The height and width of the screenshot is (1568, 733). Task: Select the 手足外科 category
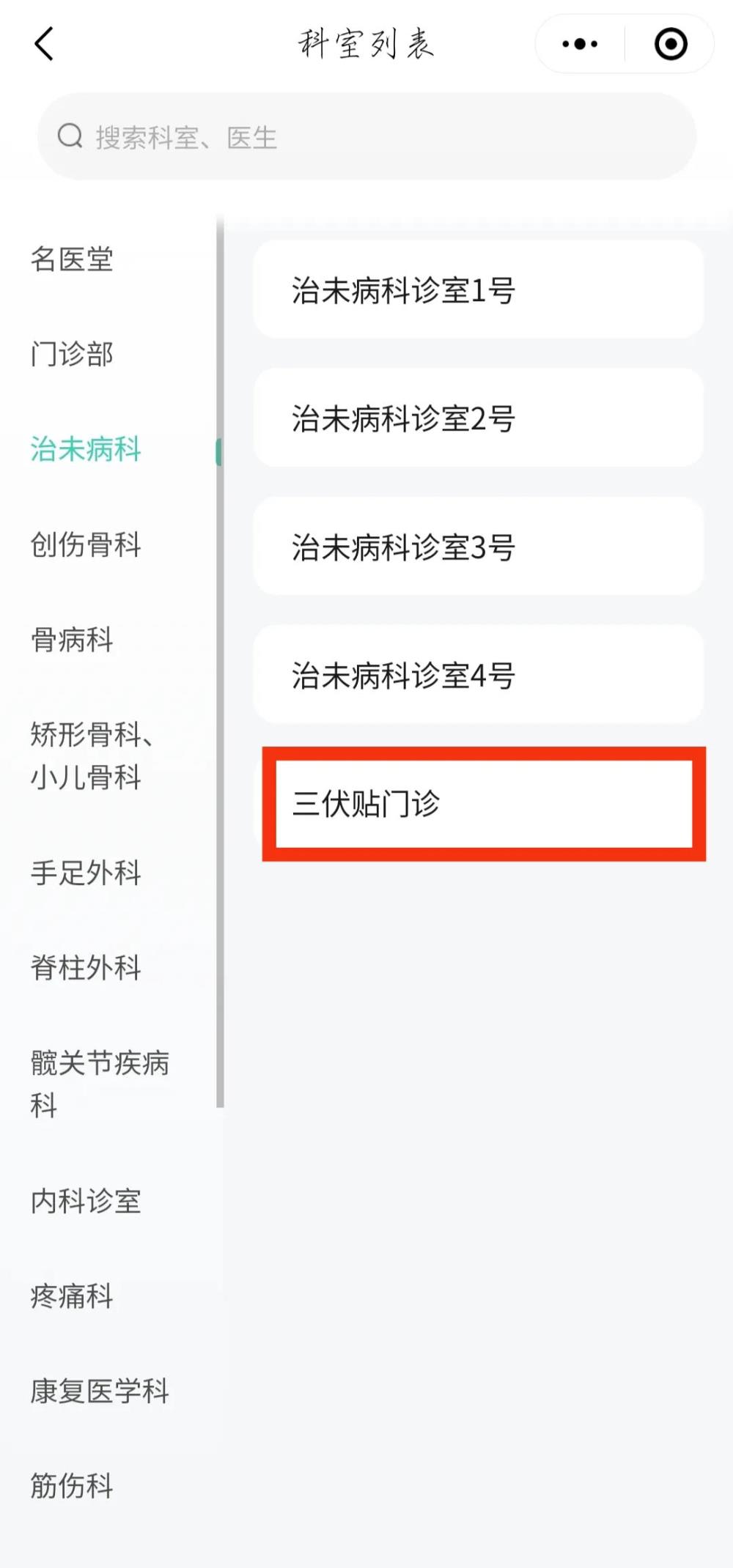tap(86, 873)
